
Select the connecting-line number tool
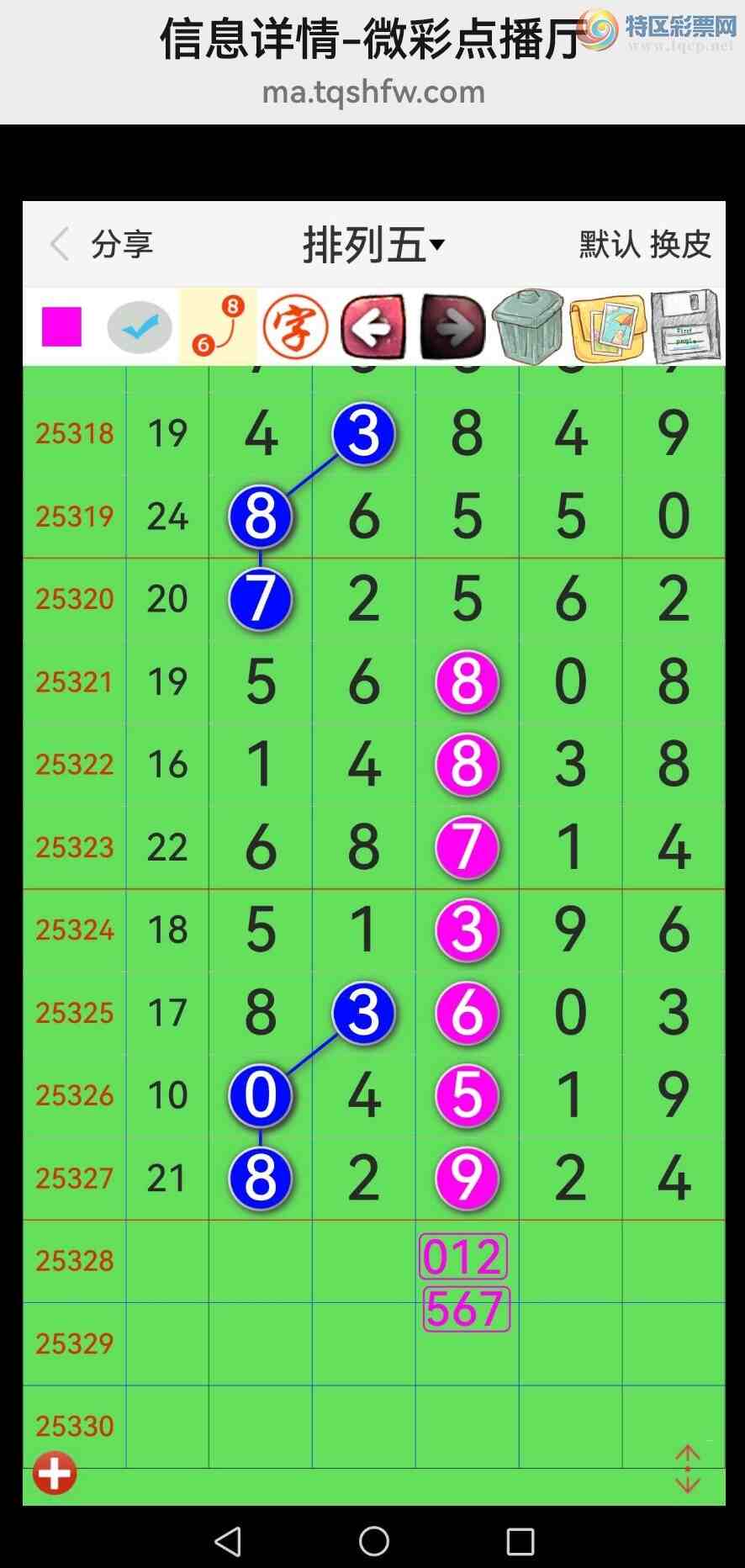pyautogui.click(x=218, y=327)
